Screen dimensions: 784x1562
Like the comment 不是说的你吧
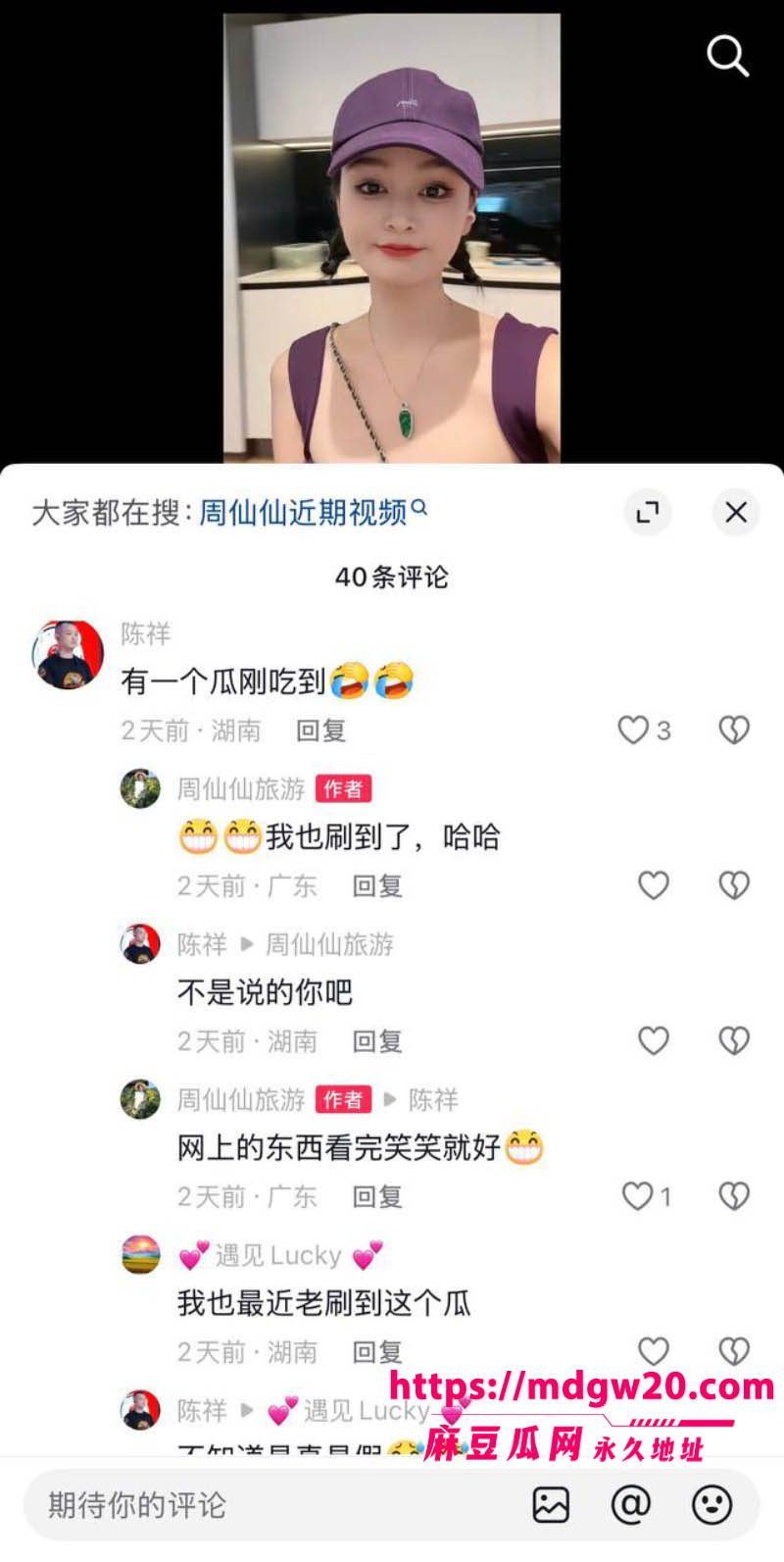654,1040
